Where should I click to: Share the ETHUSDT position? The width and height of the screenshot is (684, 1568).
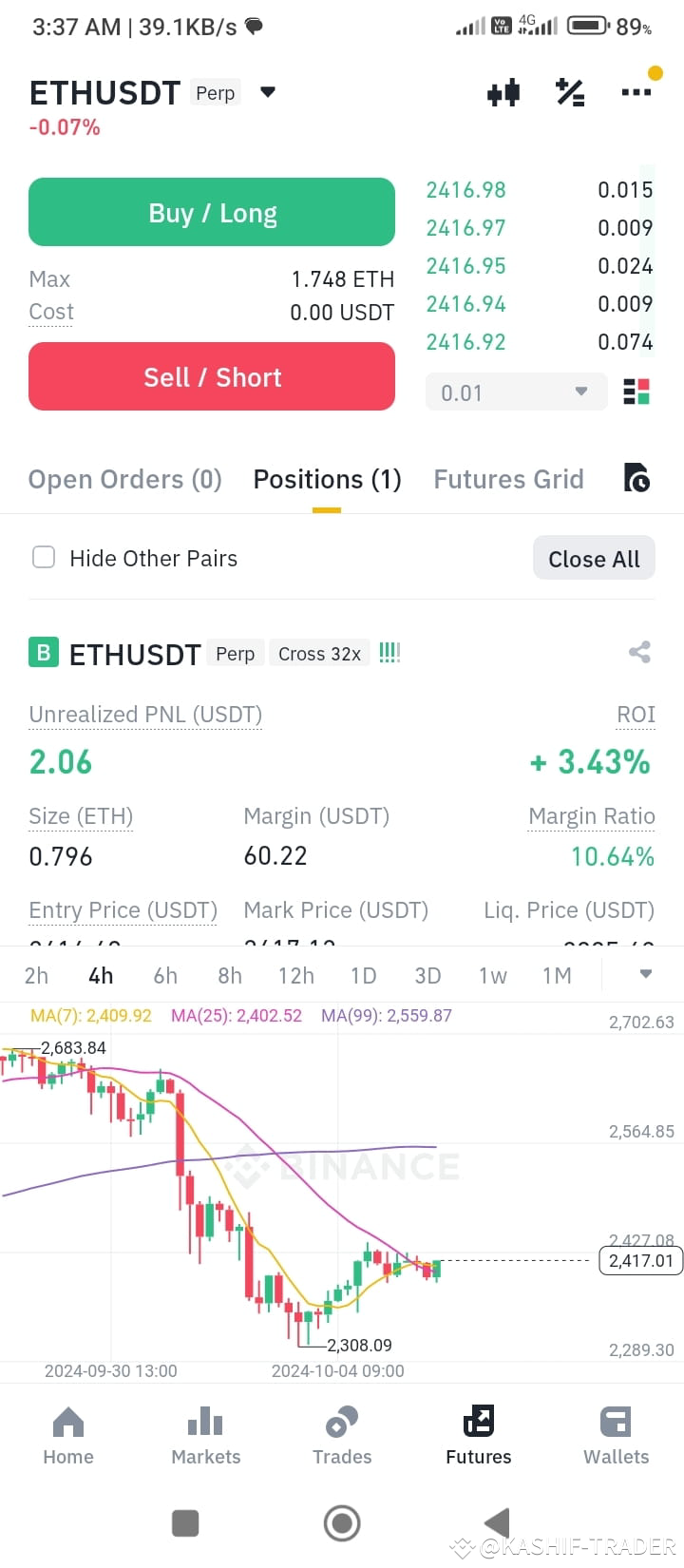click(x=638, y=652)
